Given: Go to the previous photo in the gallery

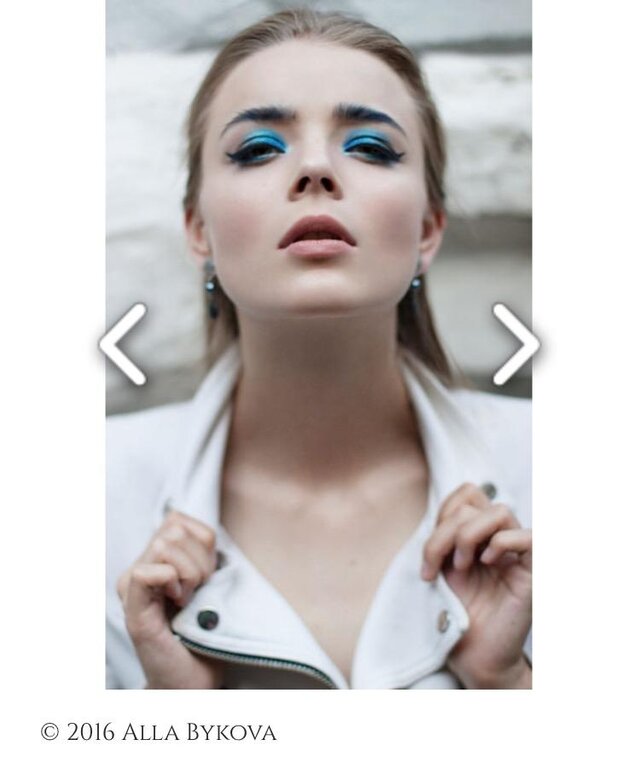Looking at the screenshot, I should coord(123,345).
